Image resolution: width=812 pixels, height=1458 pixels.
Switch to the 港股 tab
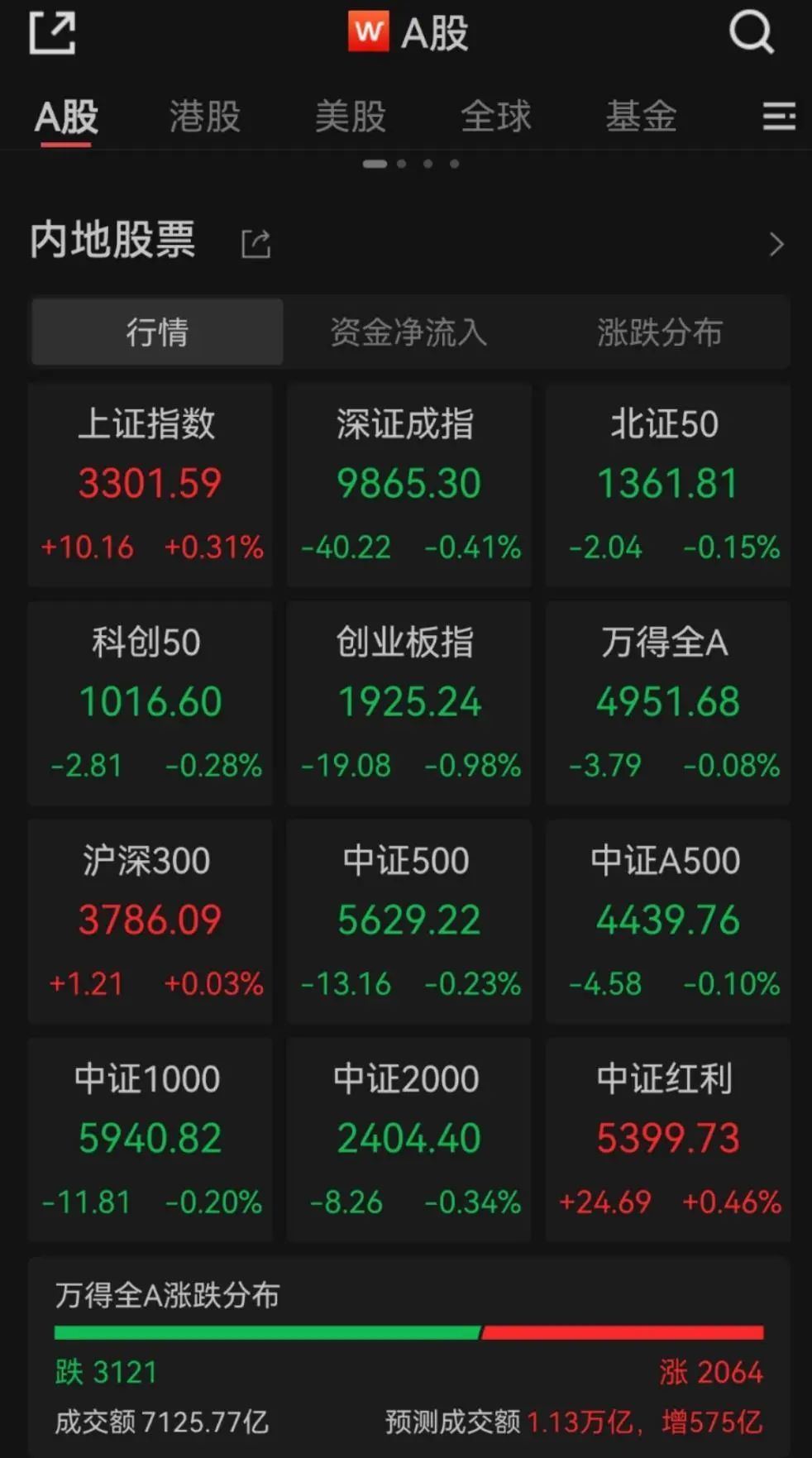203,117
